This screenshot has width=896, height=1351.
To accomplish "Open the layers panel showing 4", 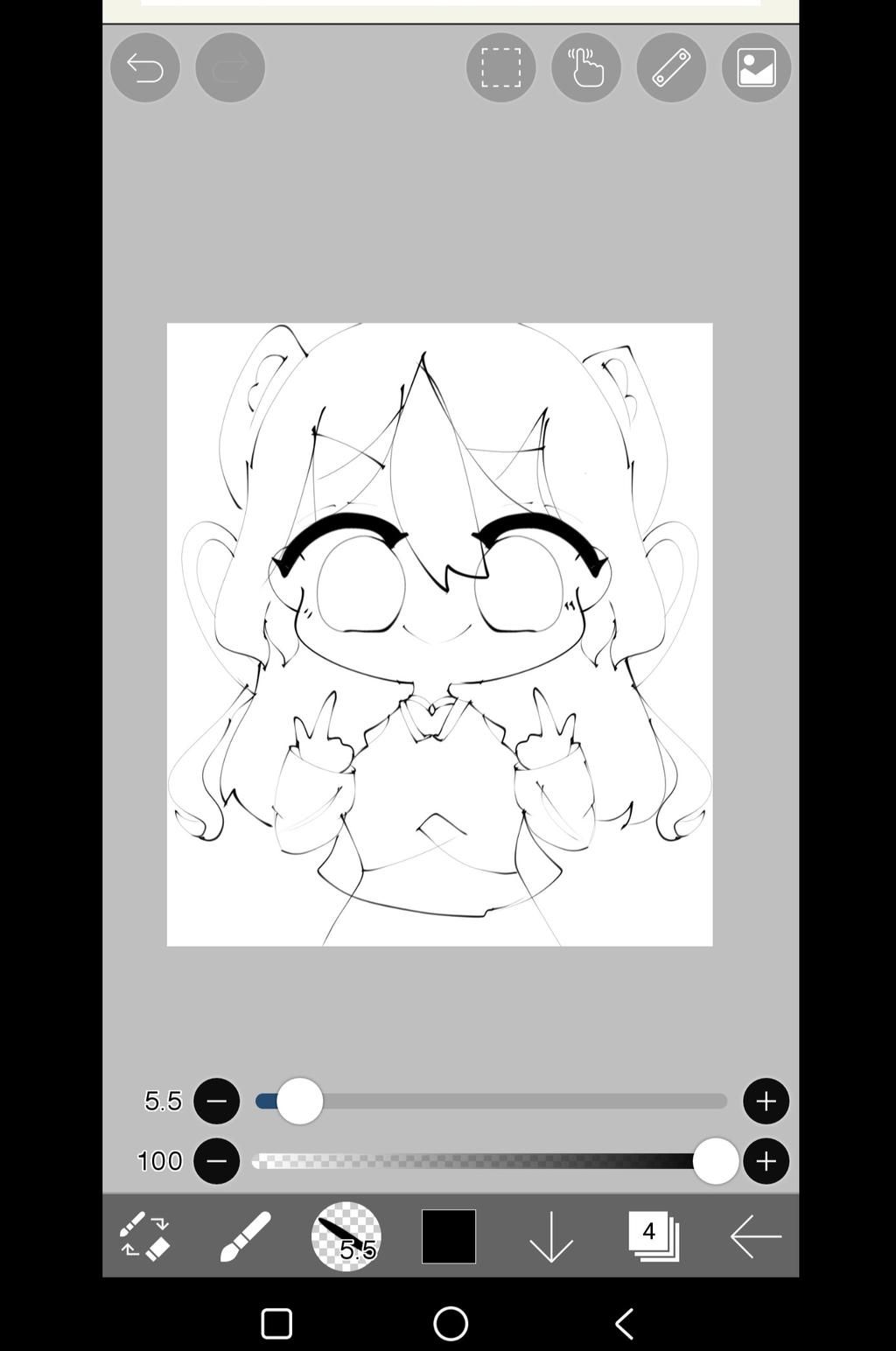I will (654, 1236).
